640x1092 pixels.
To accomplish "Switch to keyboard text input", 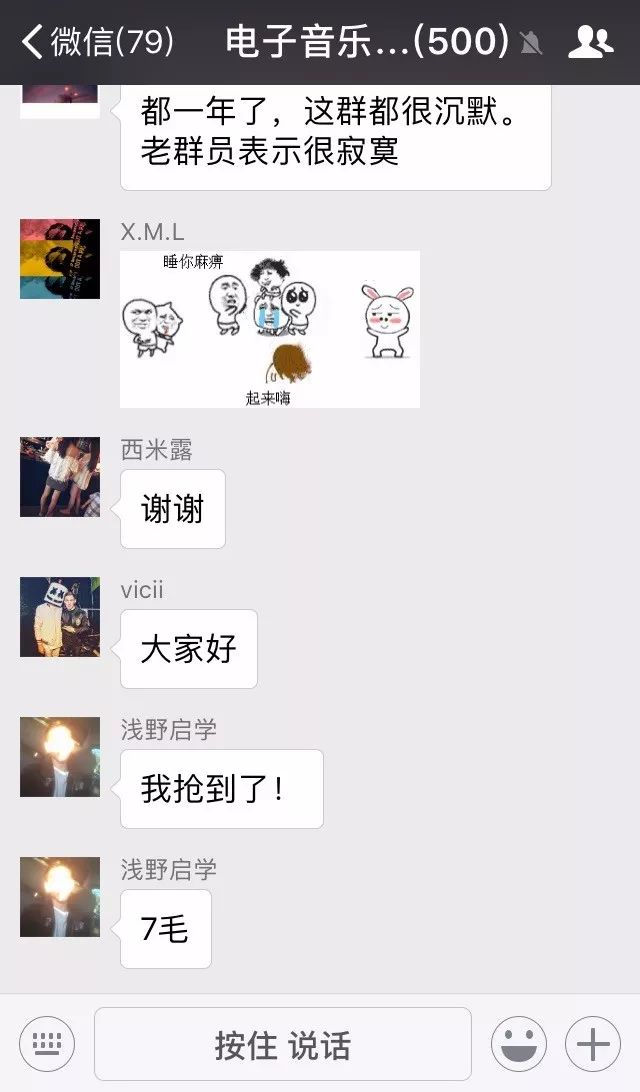I will 46,1045.
